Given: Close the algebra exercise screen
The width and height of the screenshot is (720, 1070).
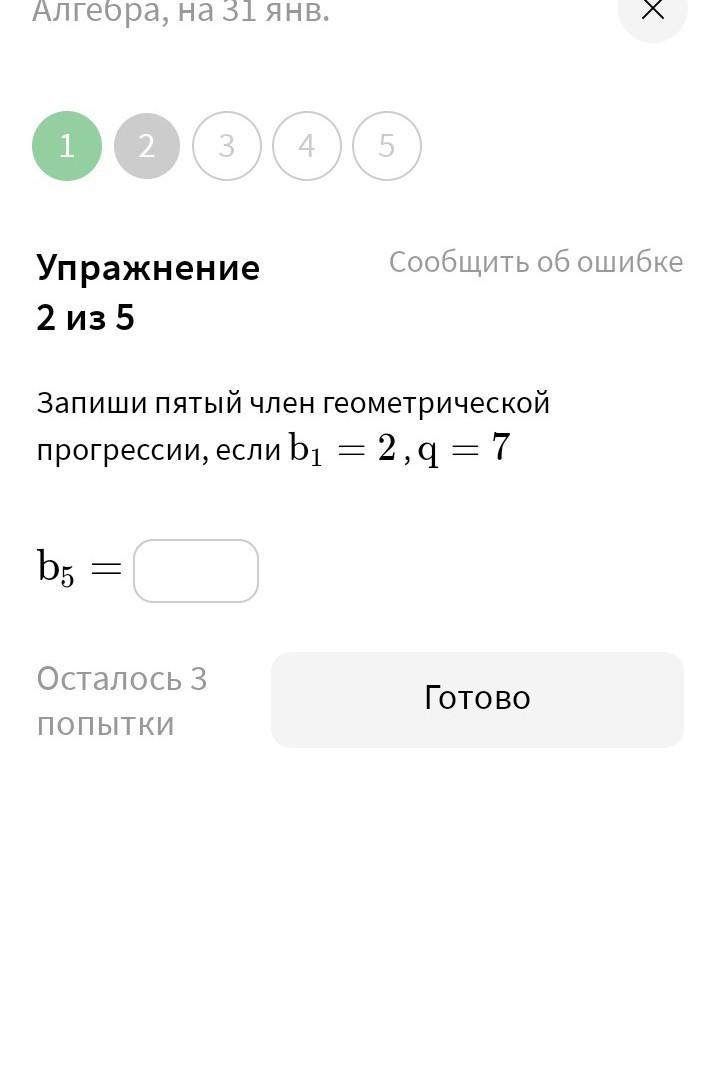Looking at the screenshot, I should coord(653,11).
